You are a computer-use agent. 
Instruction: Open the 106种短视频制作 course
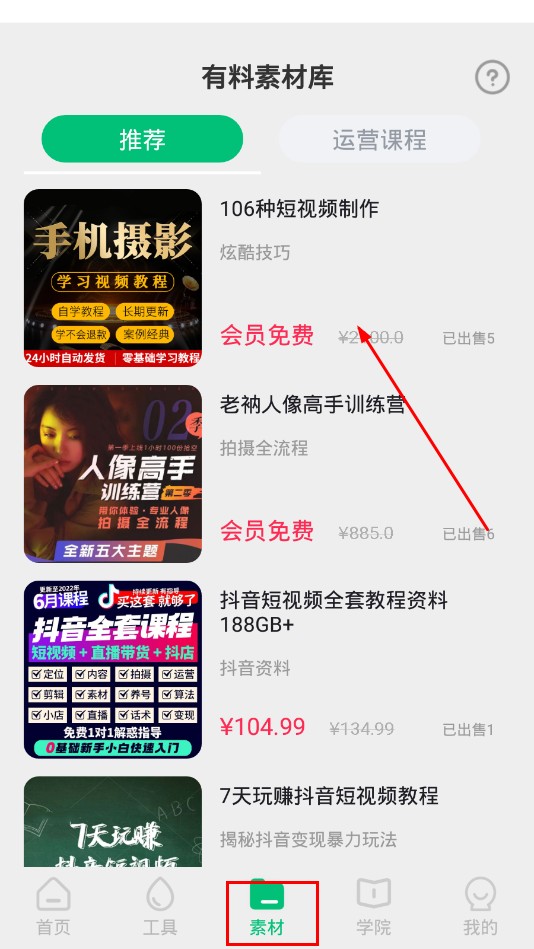click(266, 278)
